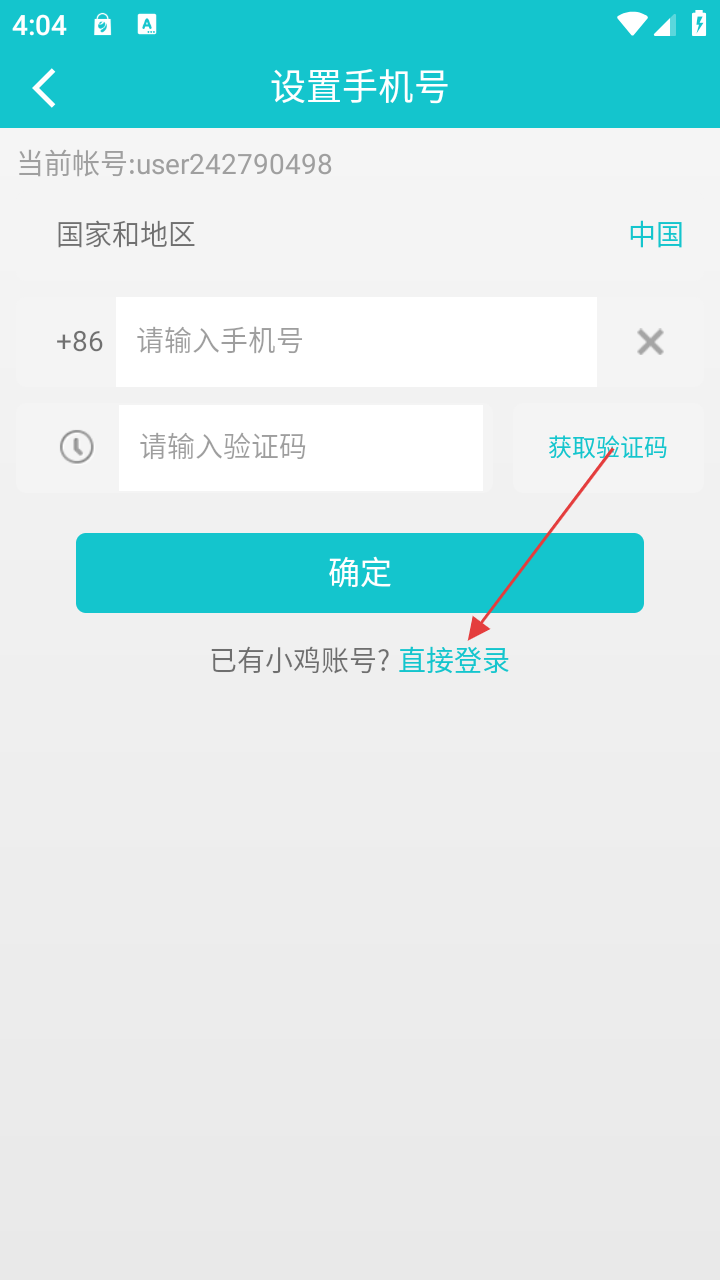Screen dimensions: 720x1280
Task: Focus the 请输入验证码 code field
Action: pyautogui.click(x=300, y=447)
